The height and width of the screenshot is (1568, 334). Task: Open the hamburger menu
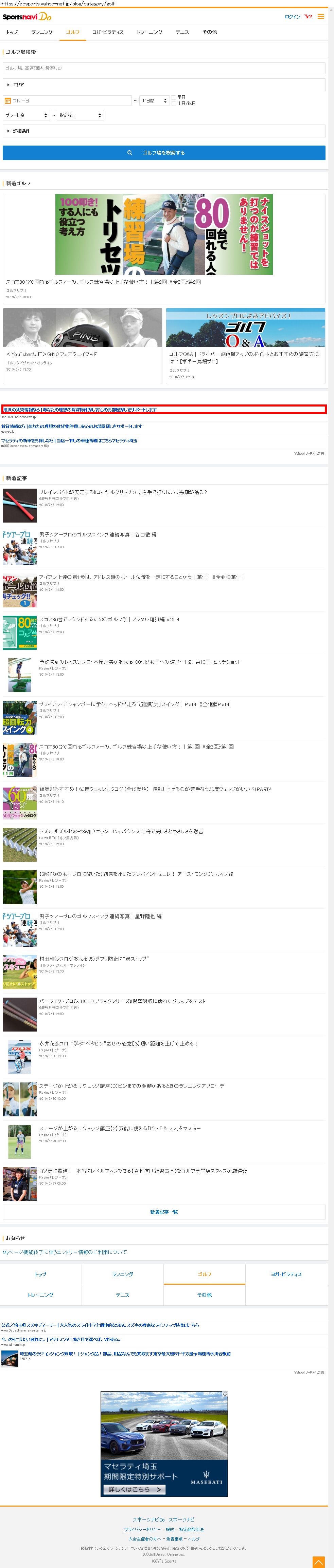(x=321, y=16)
